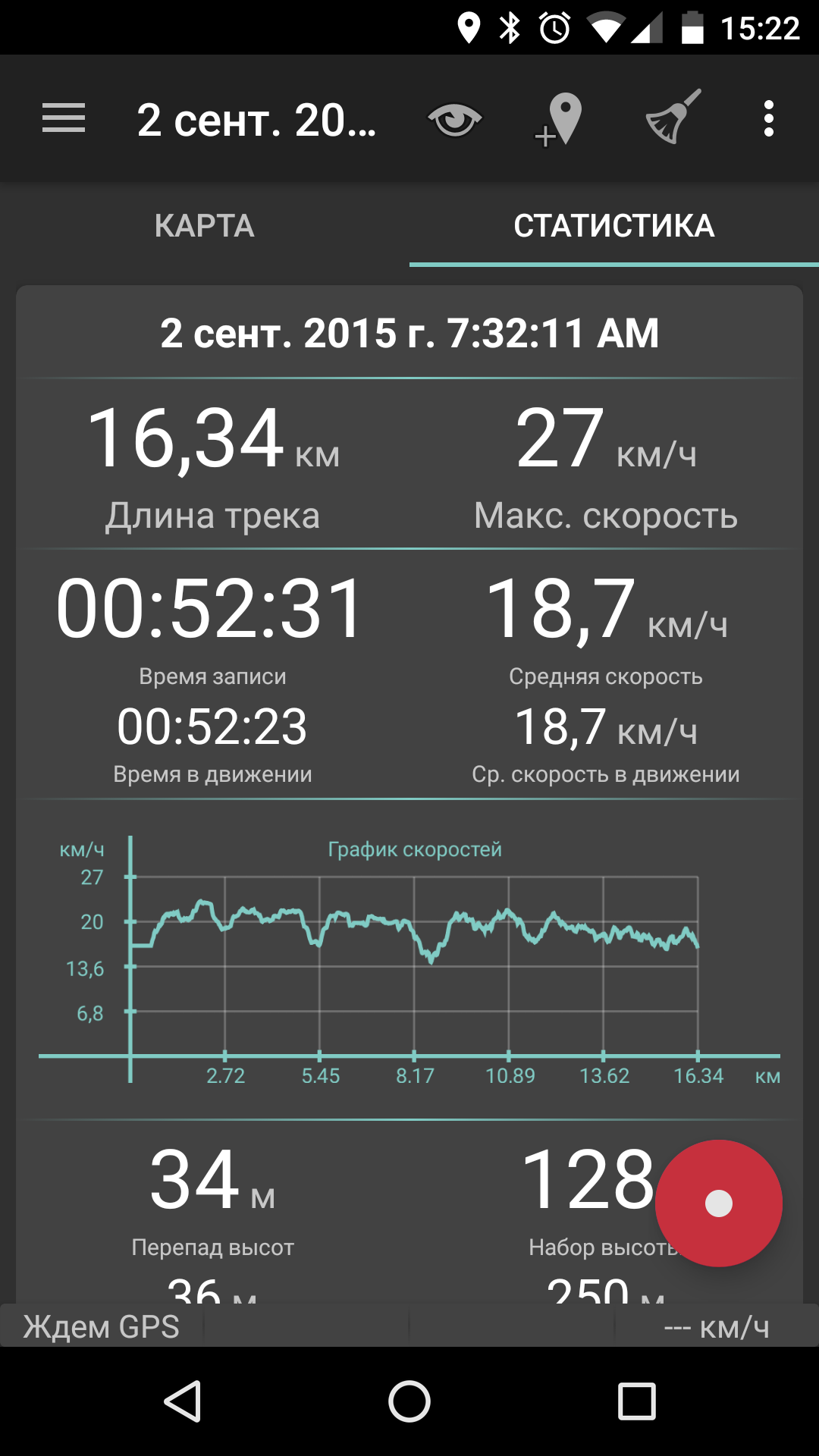
Task: Tap the broom clean-up icon
Action: click(671, 118)
